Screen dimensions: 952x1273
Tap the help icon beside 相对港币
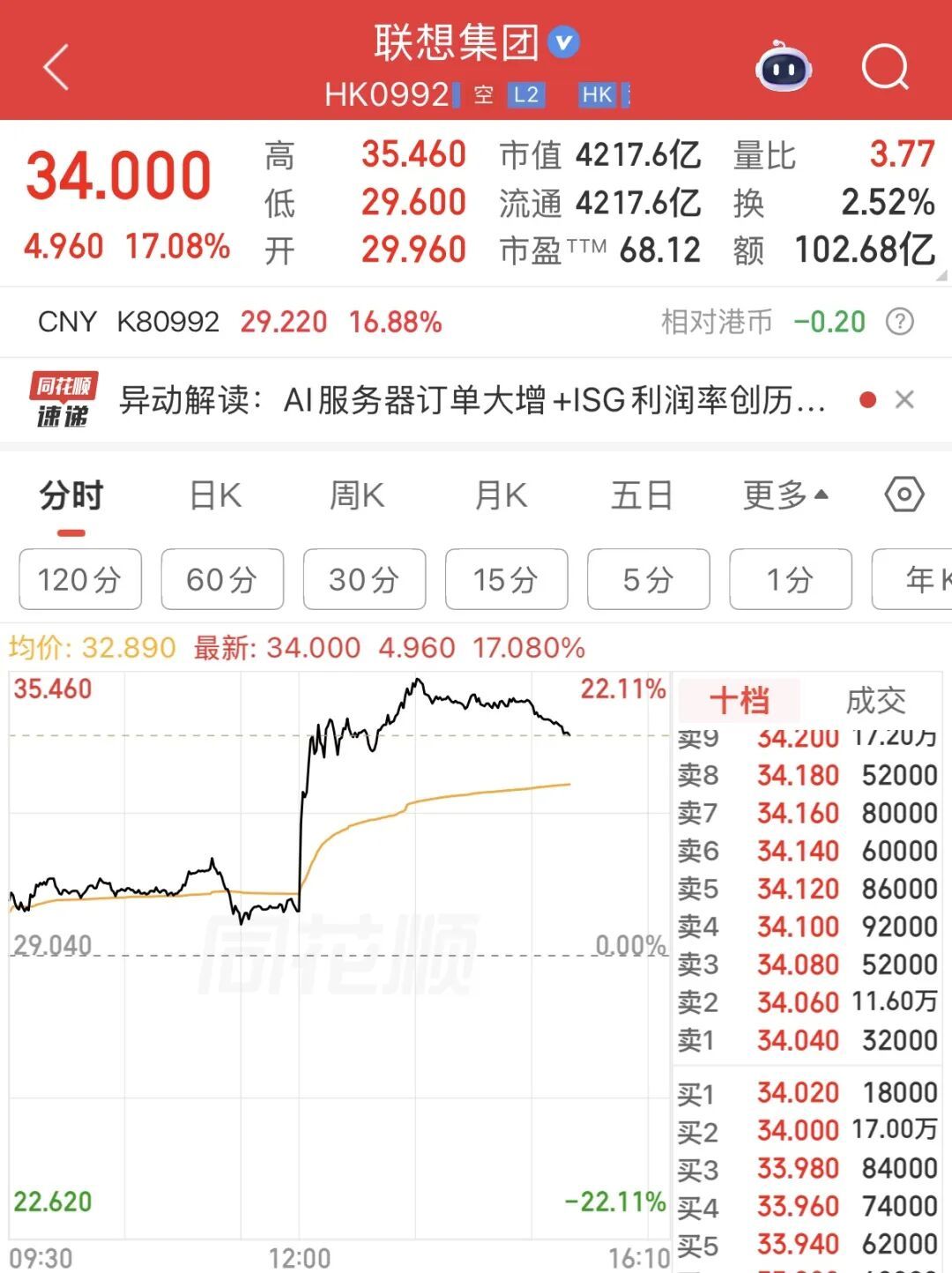(899, 322)
